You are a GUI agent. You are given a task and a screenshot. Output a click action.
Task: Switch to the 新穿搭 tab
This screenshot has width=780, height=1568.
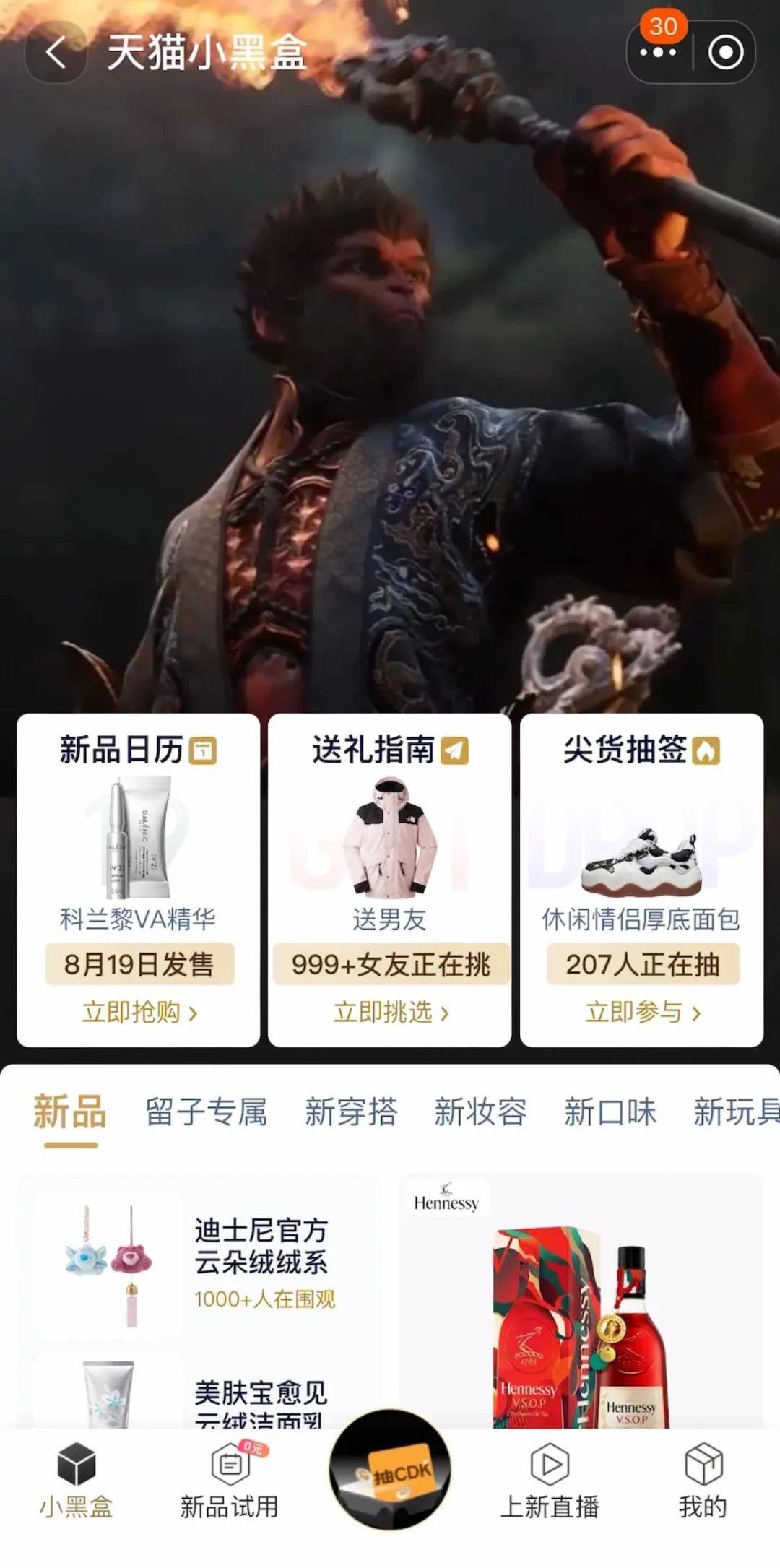pos(351,1112)
